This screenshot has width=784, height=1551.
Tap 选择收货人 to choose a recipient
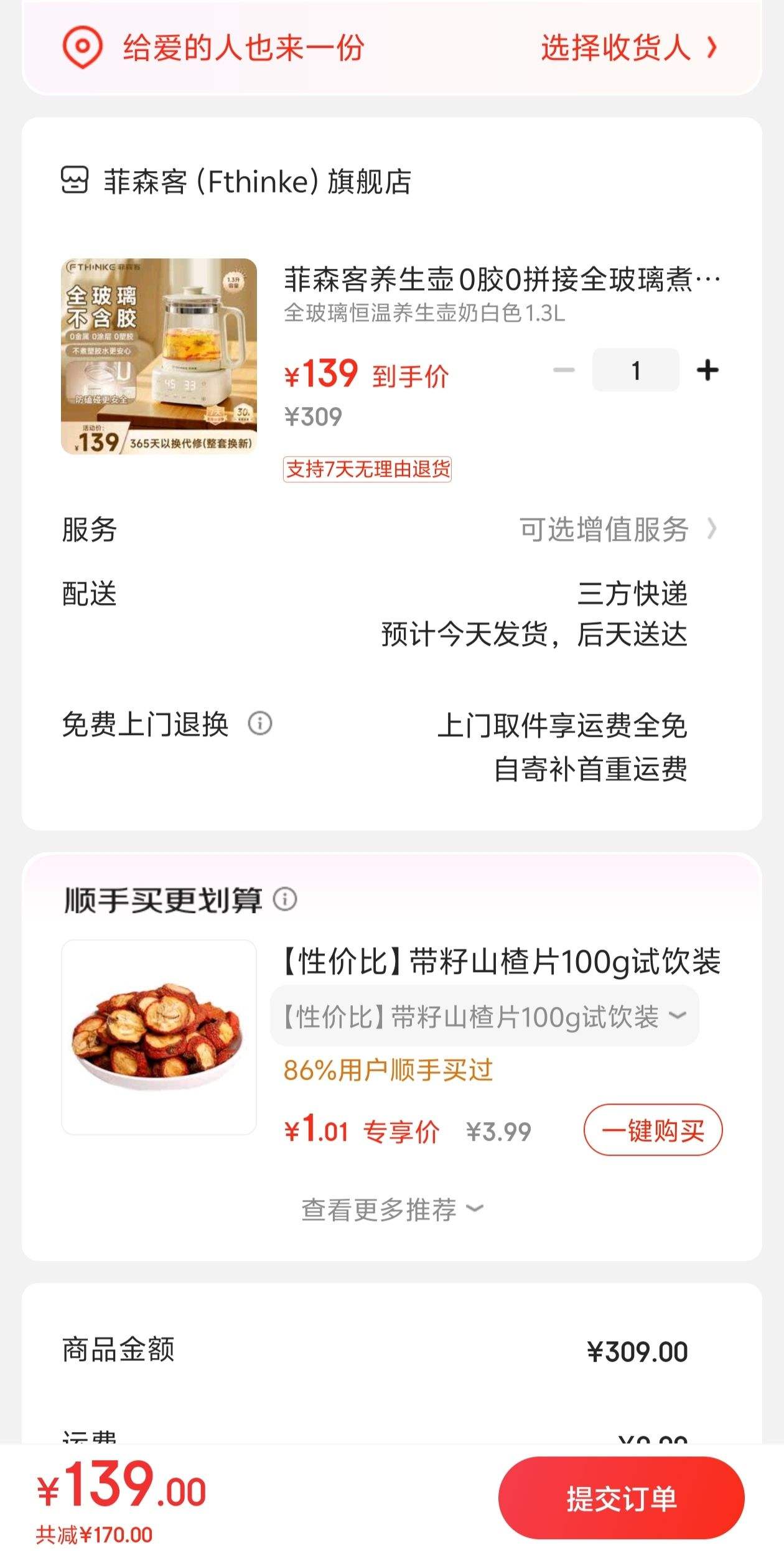[628, 48]
